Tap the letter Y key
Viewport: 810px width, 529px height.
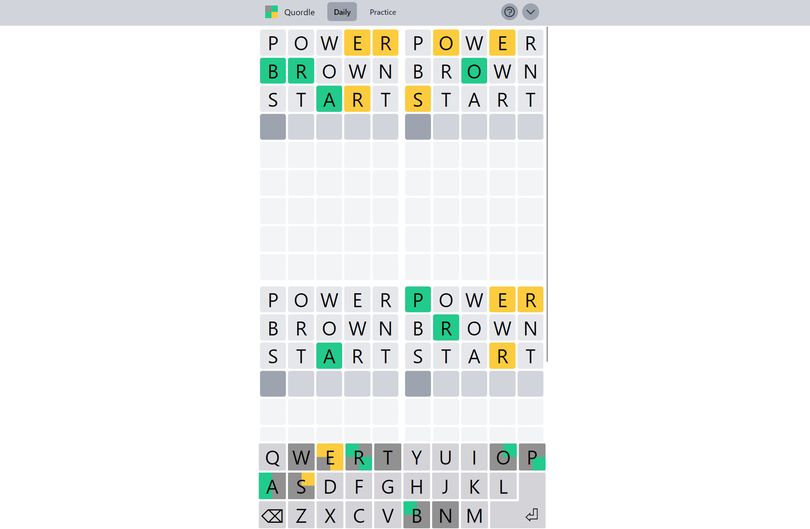416,457
